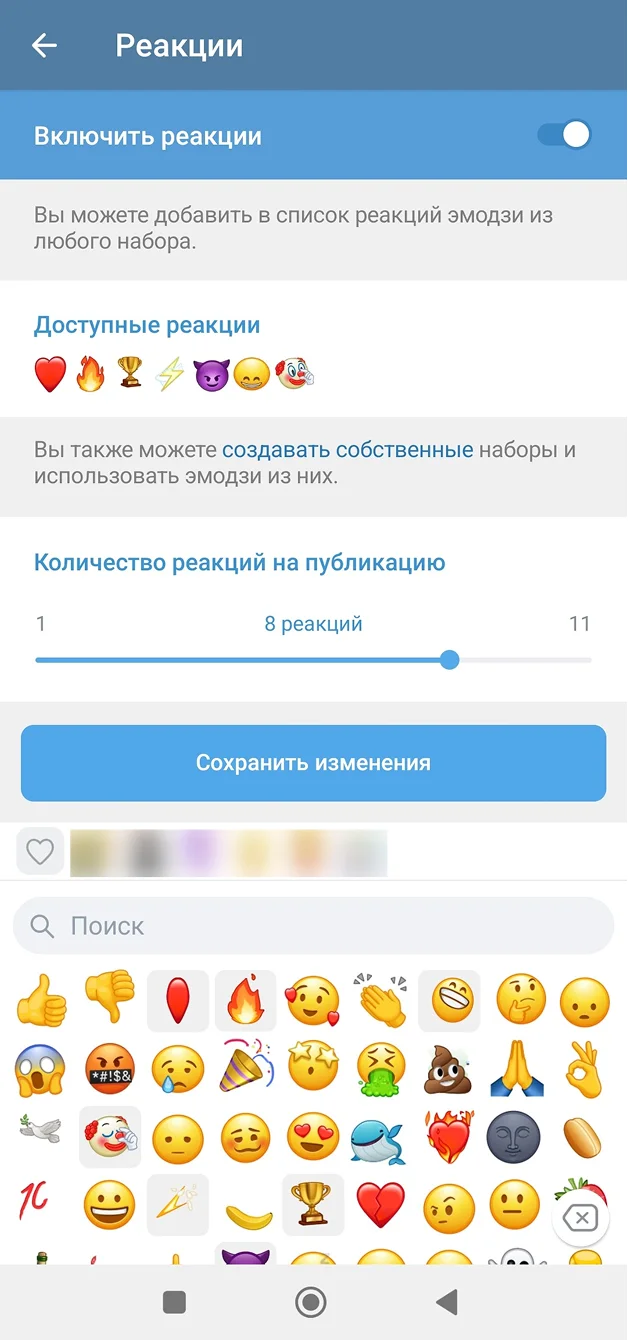Viewport: 628px width, 1340px height.
Task: Select the party popper emoji
Action: point(246,1069)
